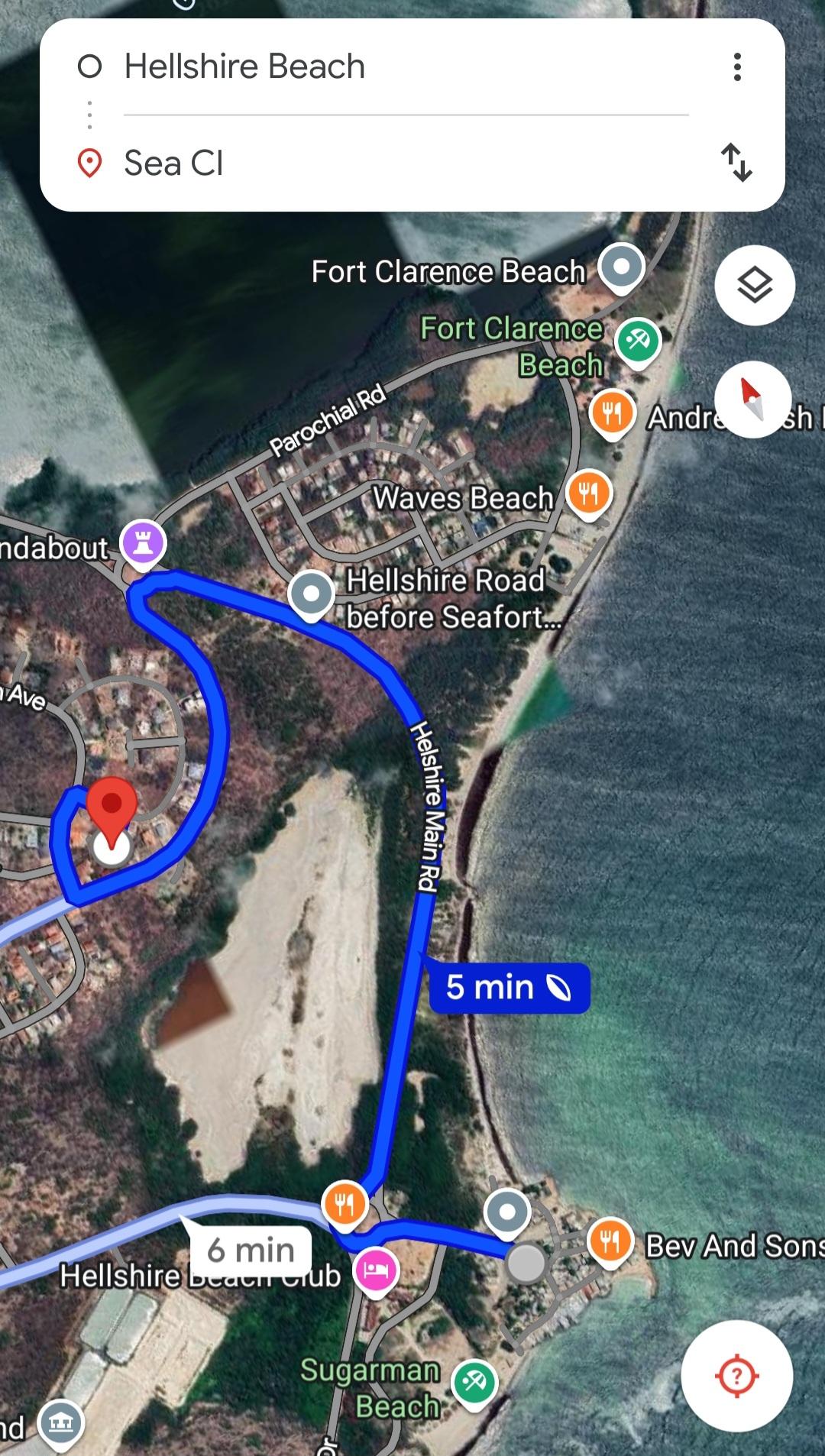Reset map orientation with the compass
The image size is (825, 1456).
point(752,400)
